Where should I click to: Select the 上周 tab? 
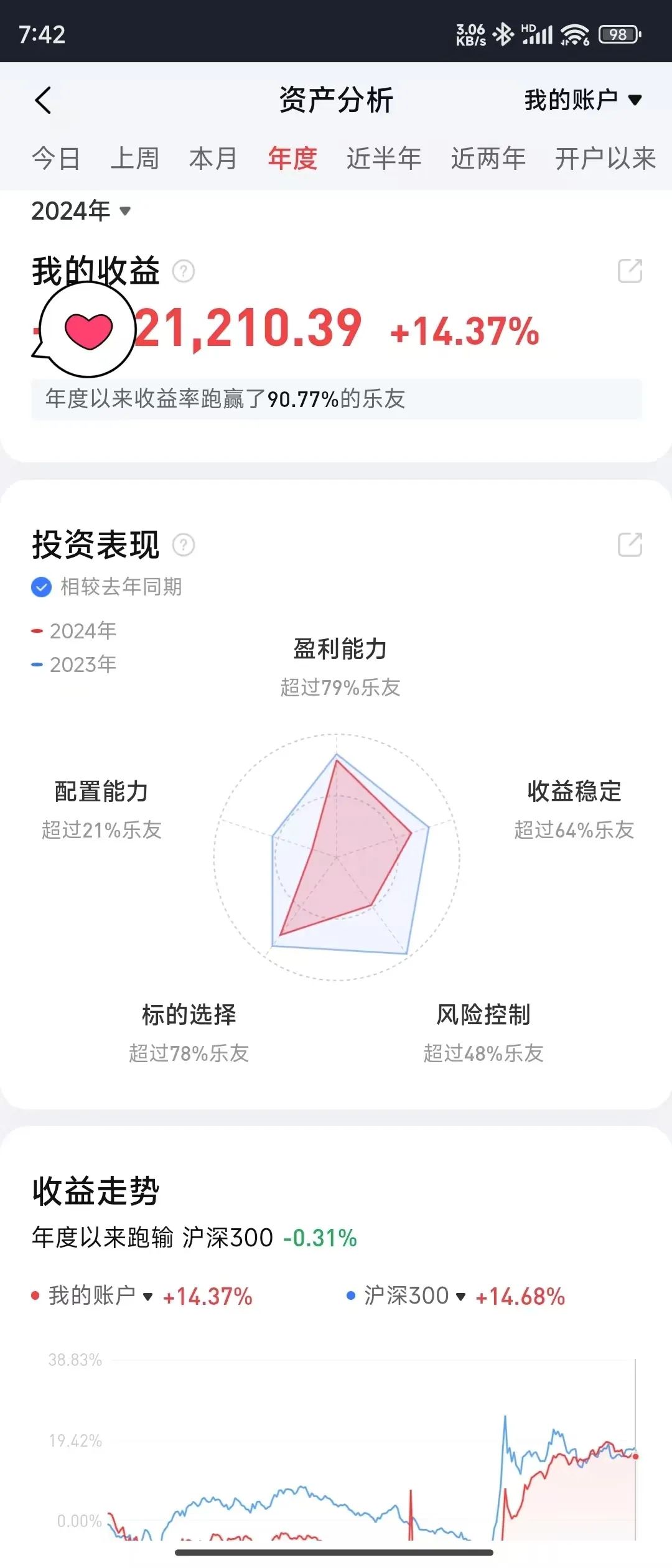click(134, 159)
